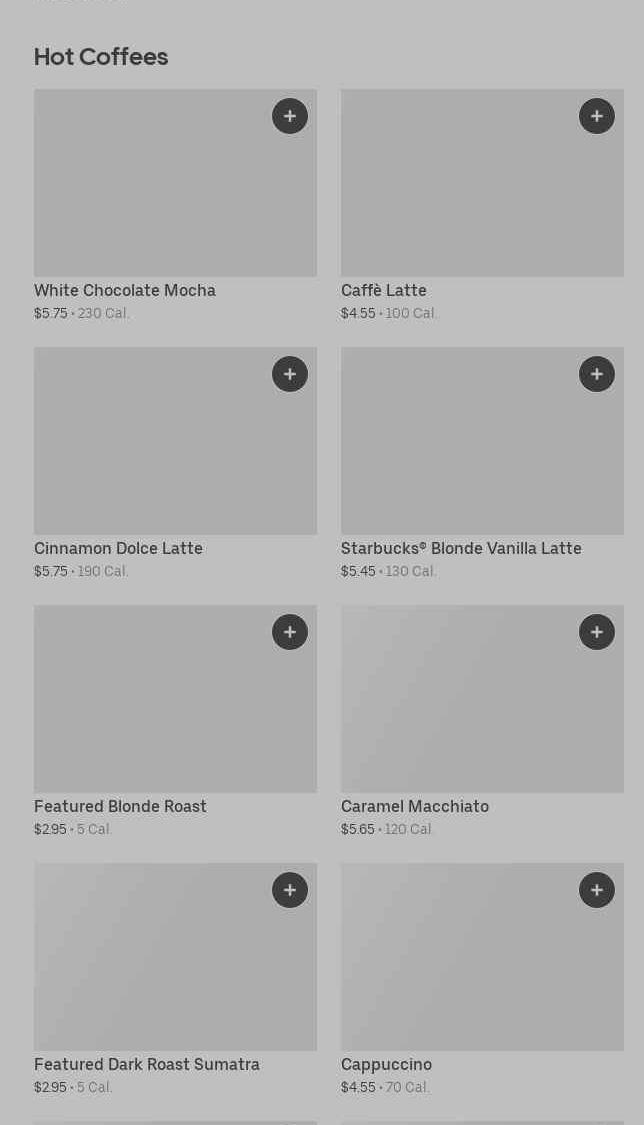The height and width of the screenshot is (1125, 644).
Task: Add Featured Dark Roast Sumatra to cart
Action: click(290, 890)
